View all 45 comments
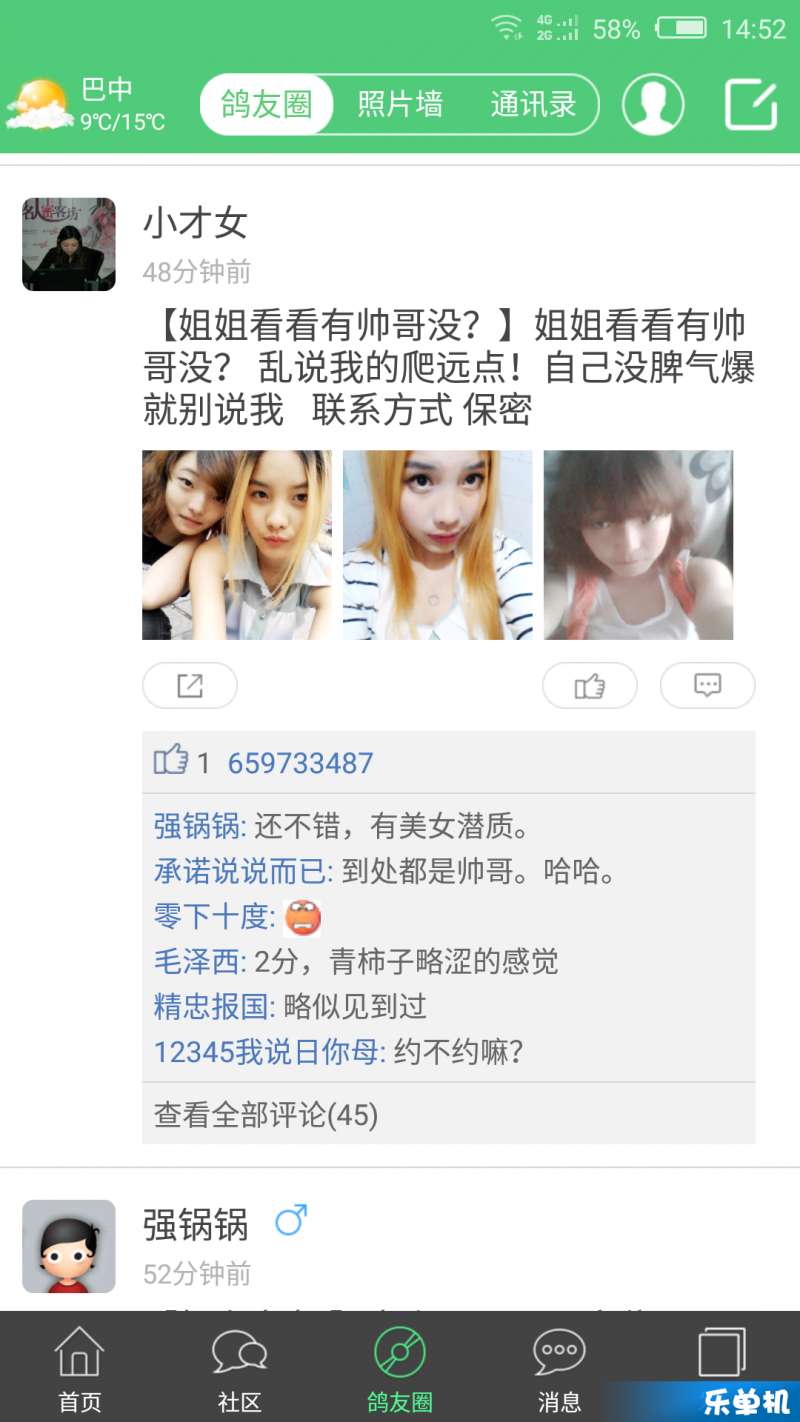Image resolution: width=800 pixels, height=1422 pixels. coord(266,1114)
